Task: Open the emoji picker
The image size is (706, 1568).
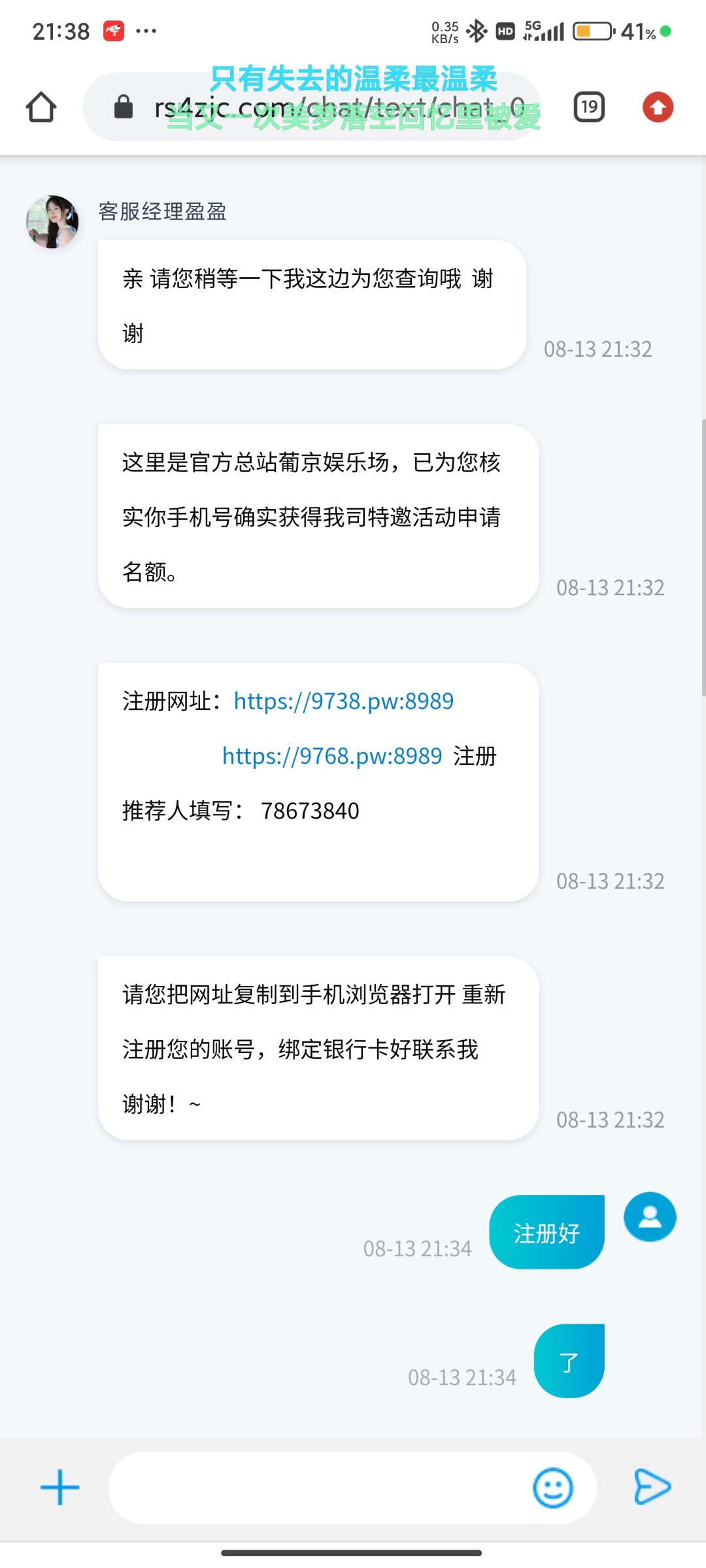Action: (552, 1488)
